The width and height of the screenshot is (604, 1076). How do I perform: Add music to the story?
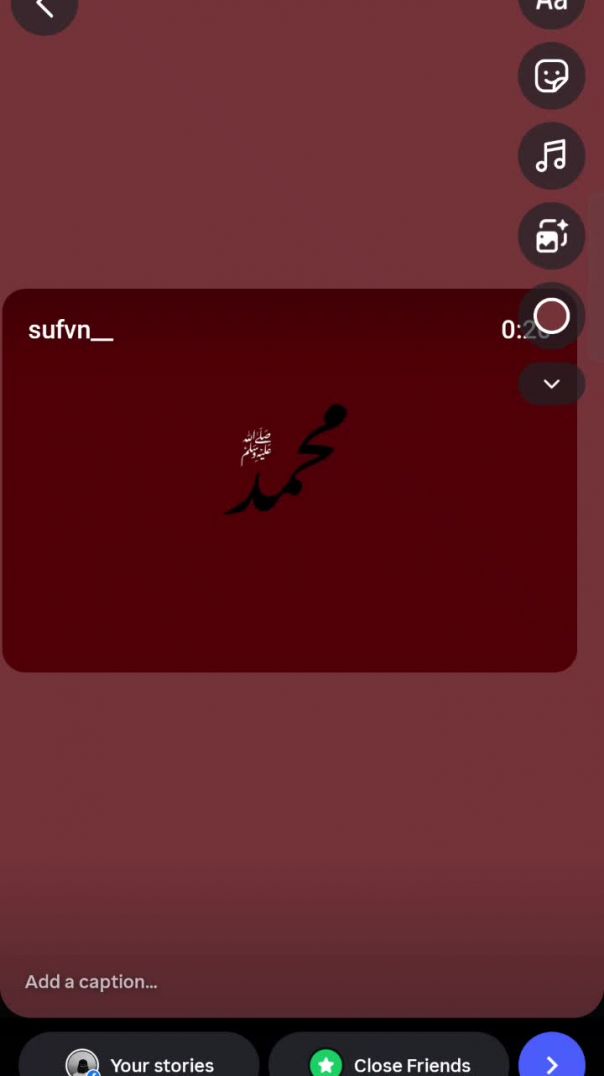[x=551, y=156]
